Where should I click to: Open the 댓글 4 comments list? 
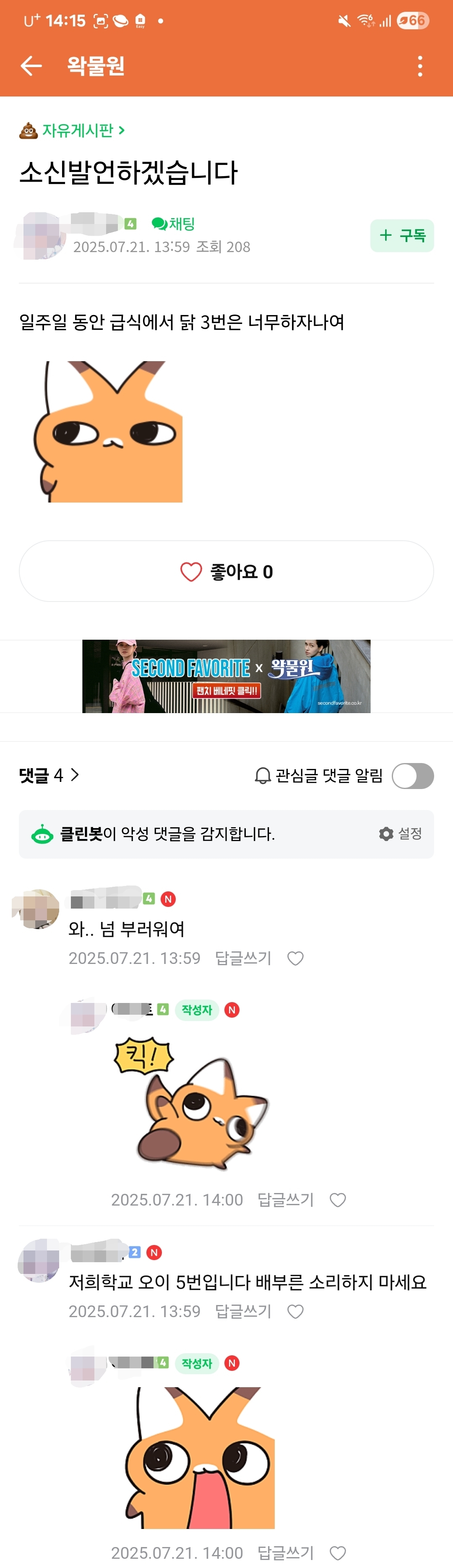[x=49, y=775]
